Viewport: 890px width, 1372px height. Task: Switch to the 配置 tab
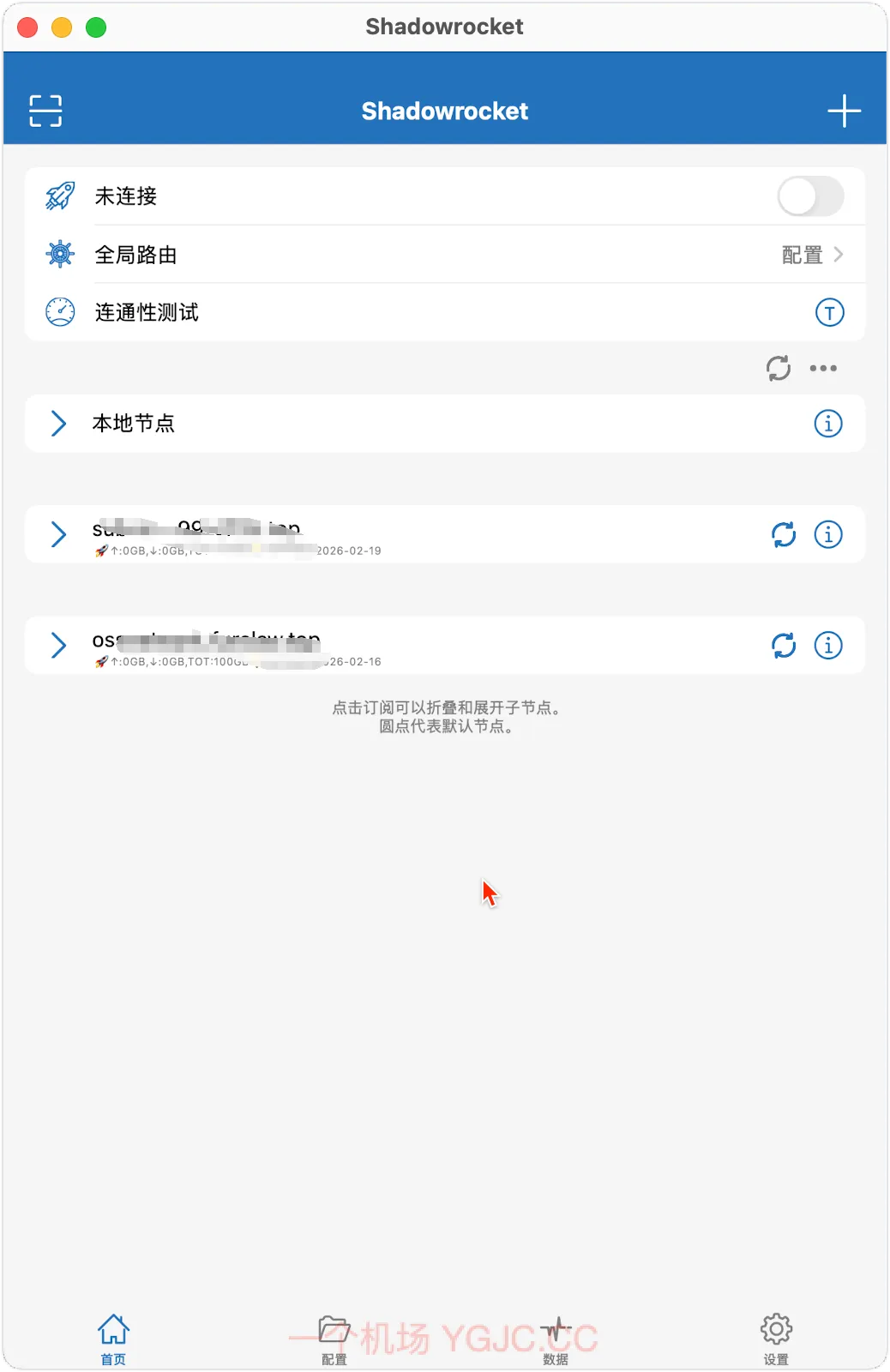point(334,1339)
